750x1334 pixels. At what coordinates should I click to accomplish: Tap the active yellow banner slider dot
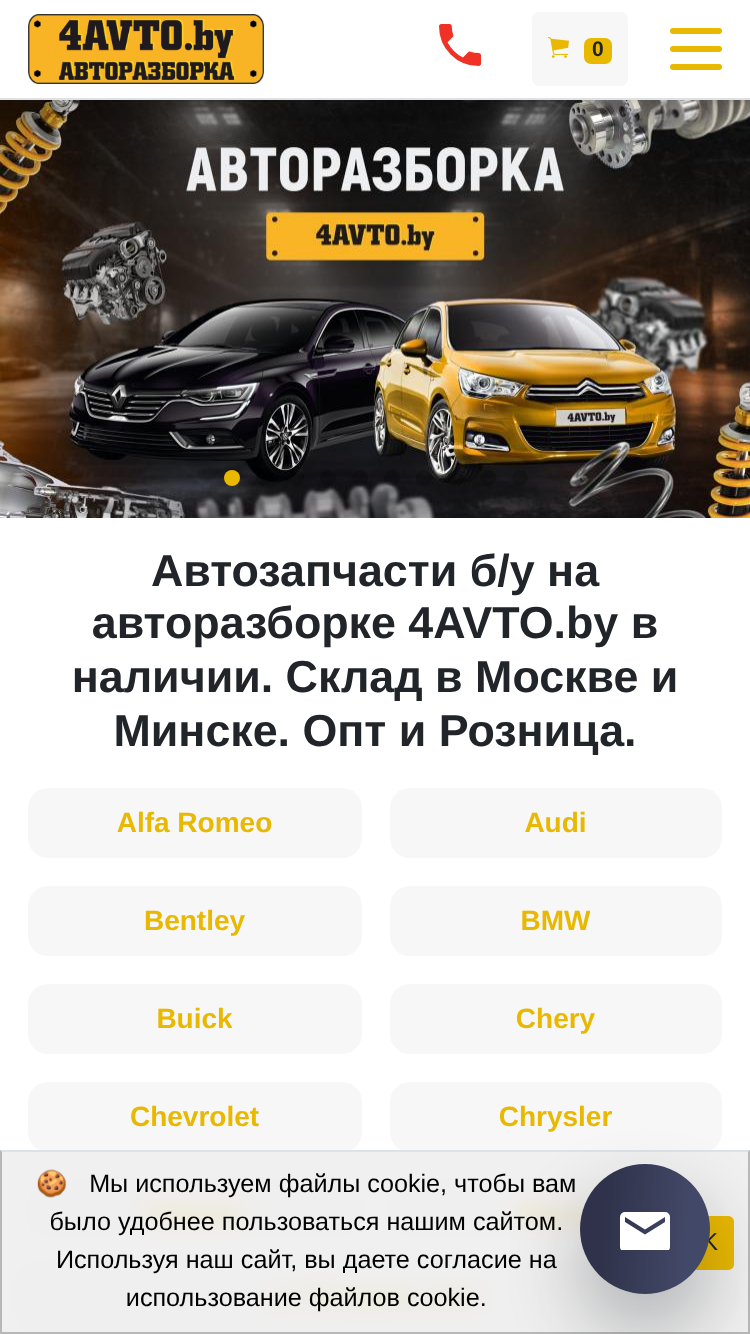[232, 478]
